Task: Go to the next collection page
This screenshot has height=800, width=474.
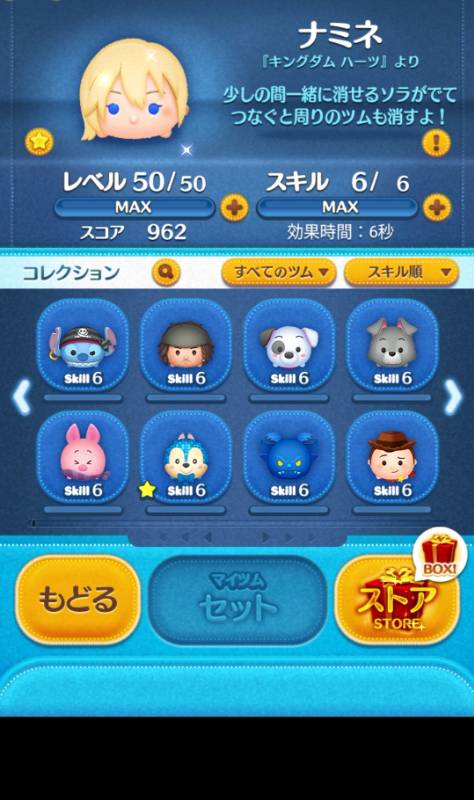Action: [453, 396]
